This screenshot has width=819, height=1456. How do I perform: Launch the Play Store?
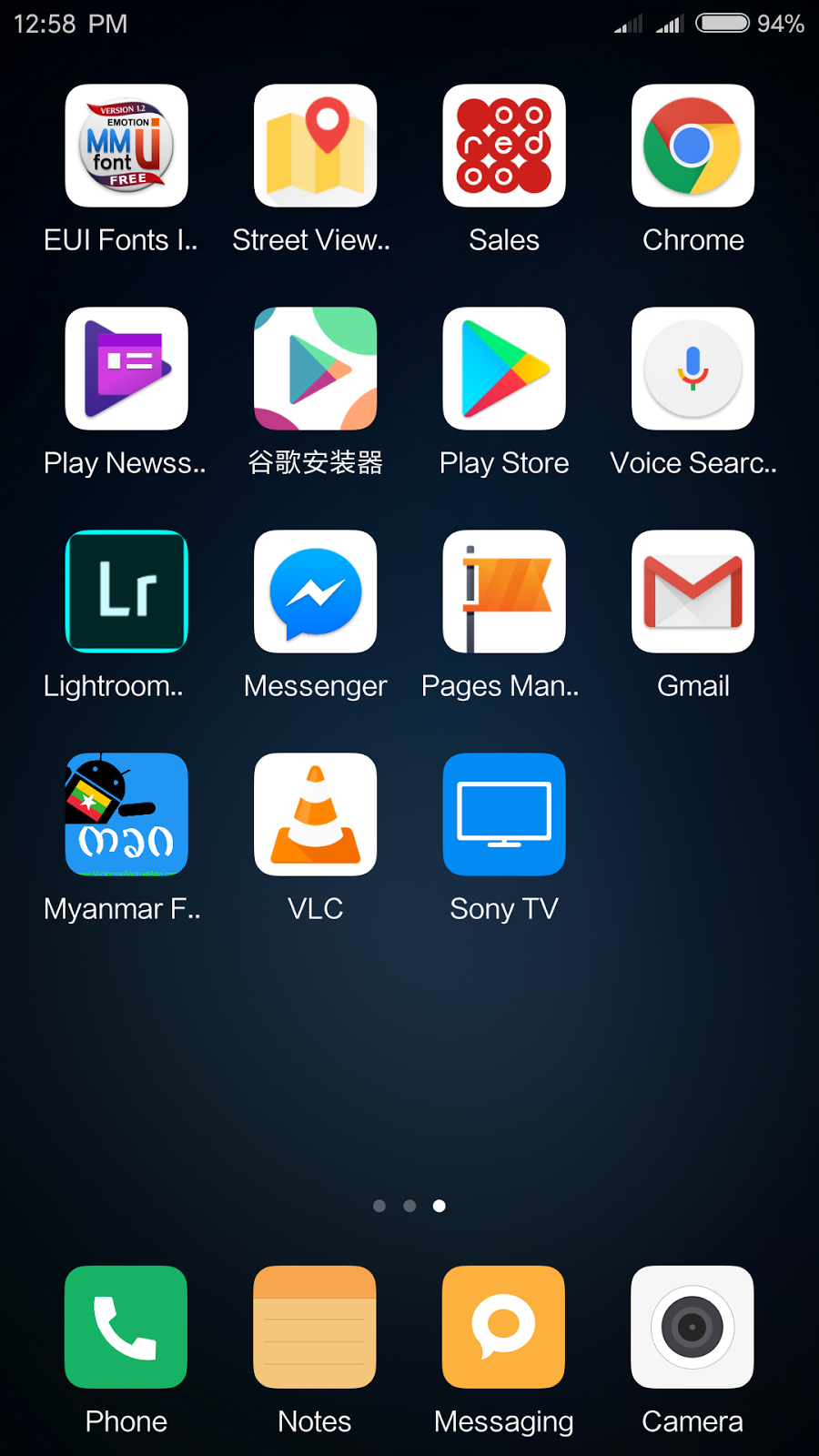tap(504, 369)
